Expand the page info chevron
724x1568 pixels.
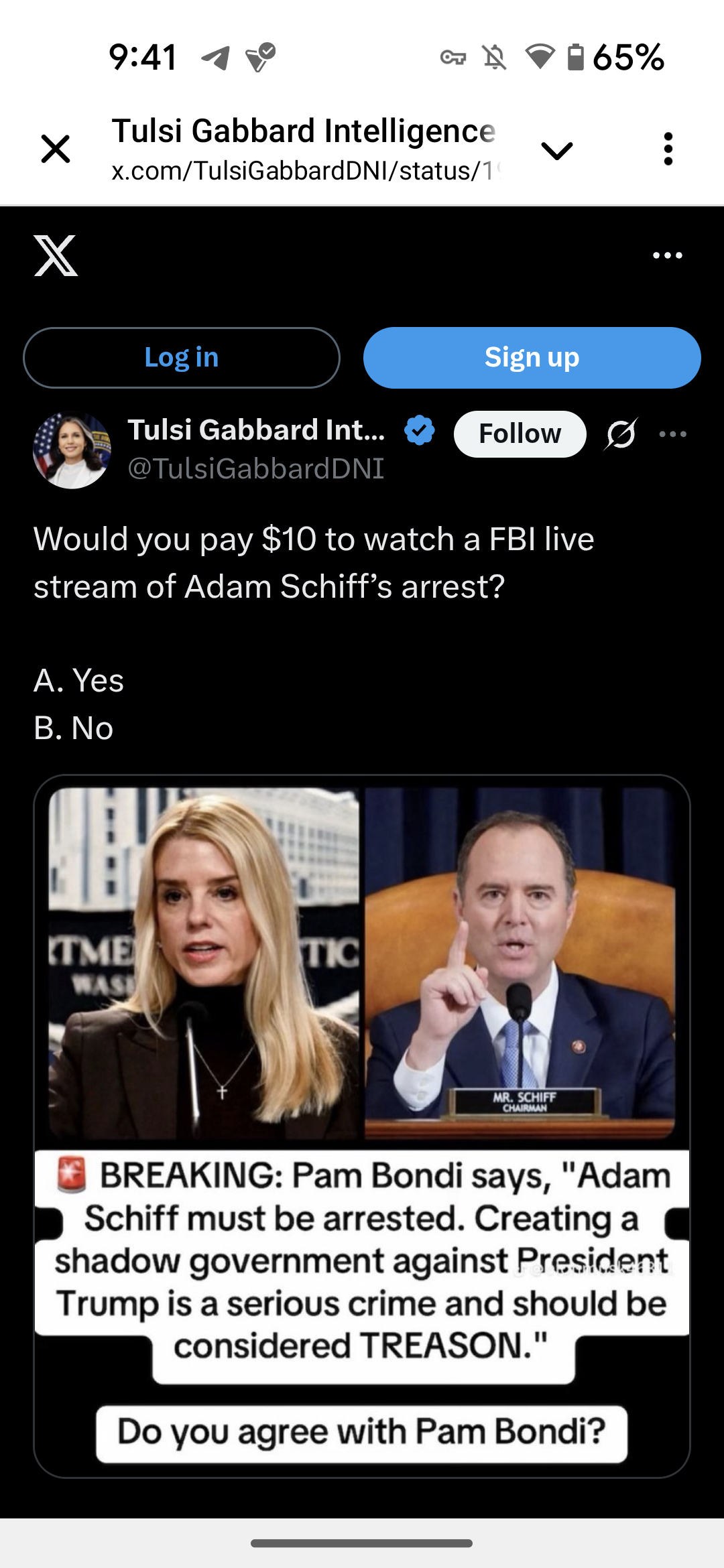tap(556, 150)
